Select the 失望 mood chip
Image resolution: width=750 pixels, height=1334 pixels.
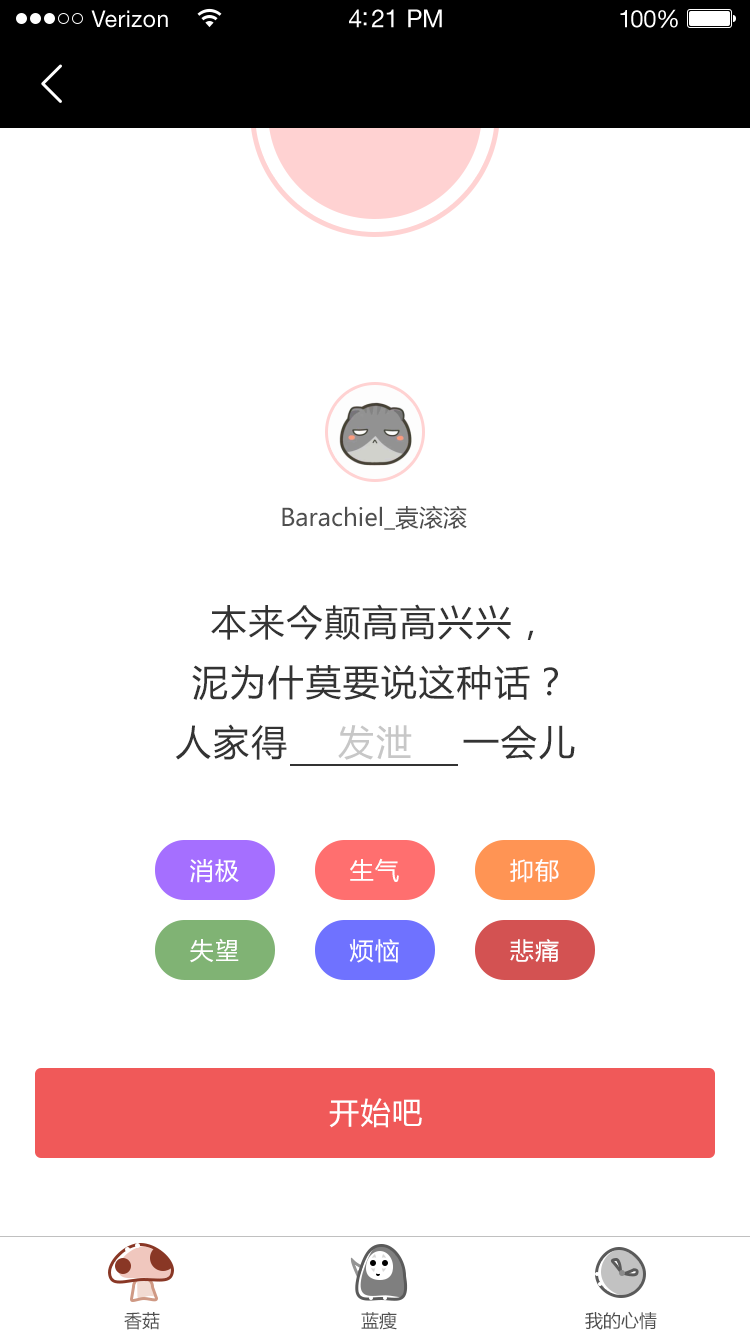point(215,950)
